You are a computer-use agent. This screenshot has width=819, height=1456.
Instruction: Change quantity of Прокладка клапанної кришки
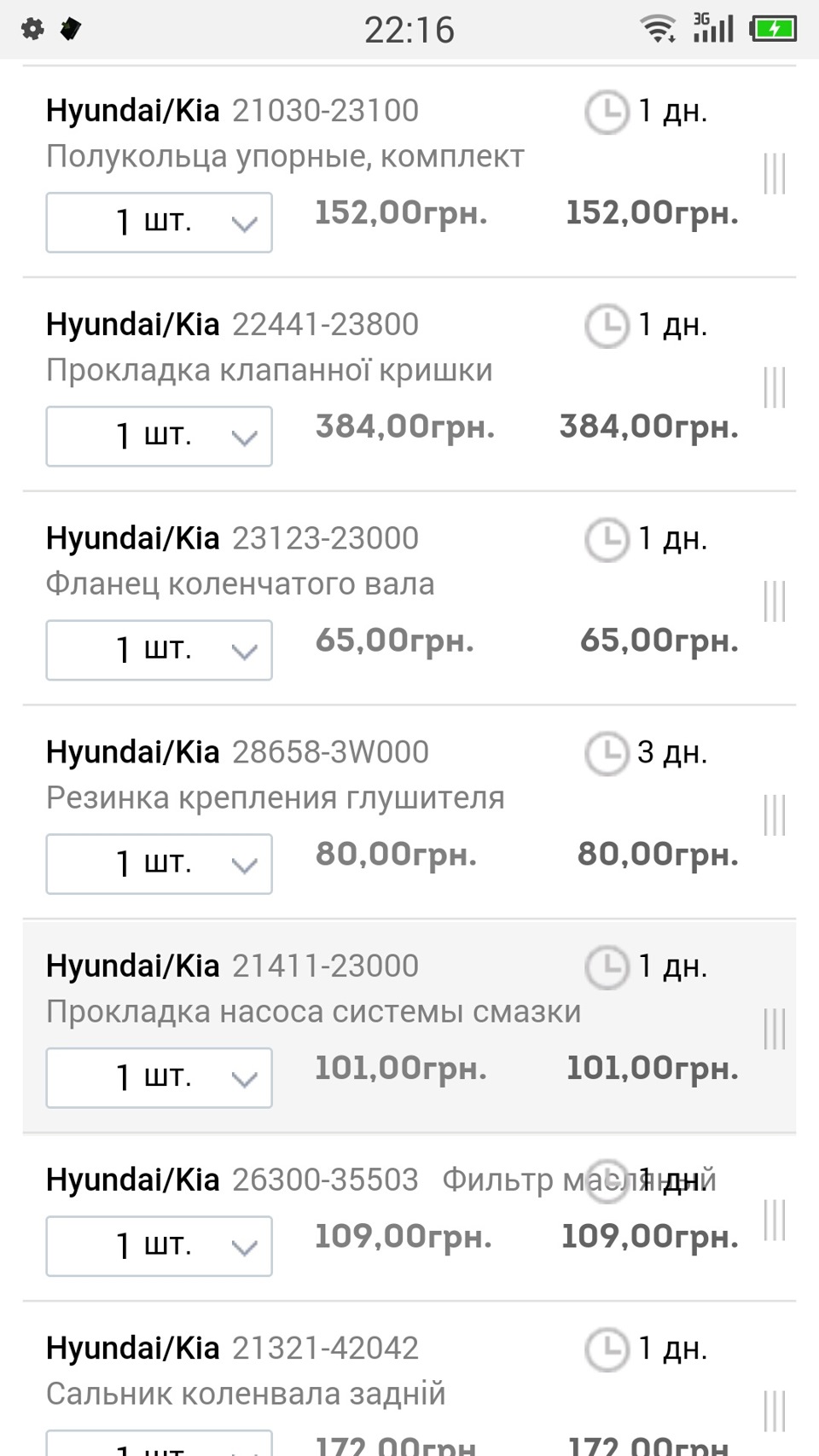click(x=159, y=437)
